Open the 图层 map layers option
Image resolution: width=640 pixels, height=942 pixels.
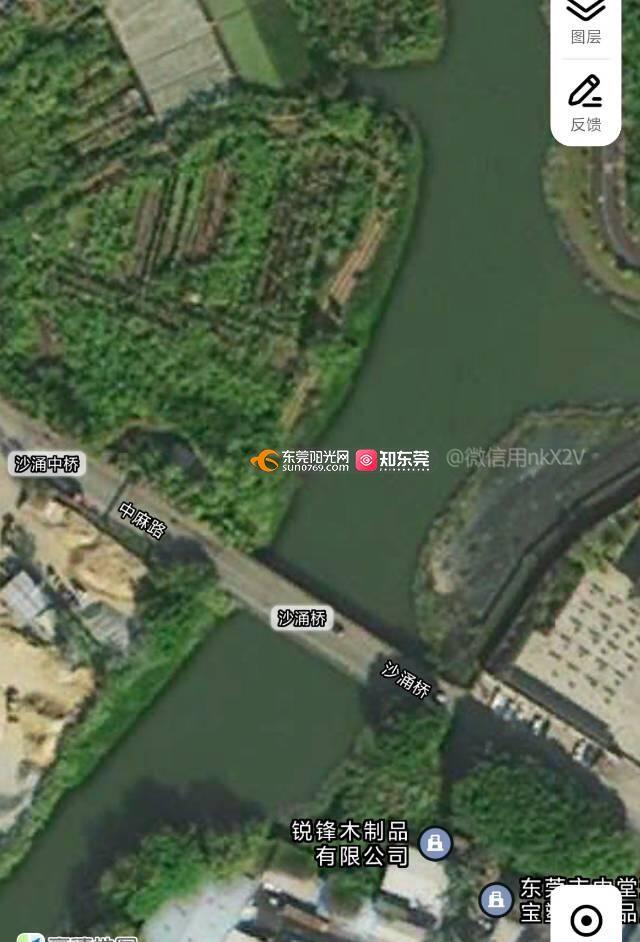[586, 23]
